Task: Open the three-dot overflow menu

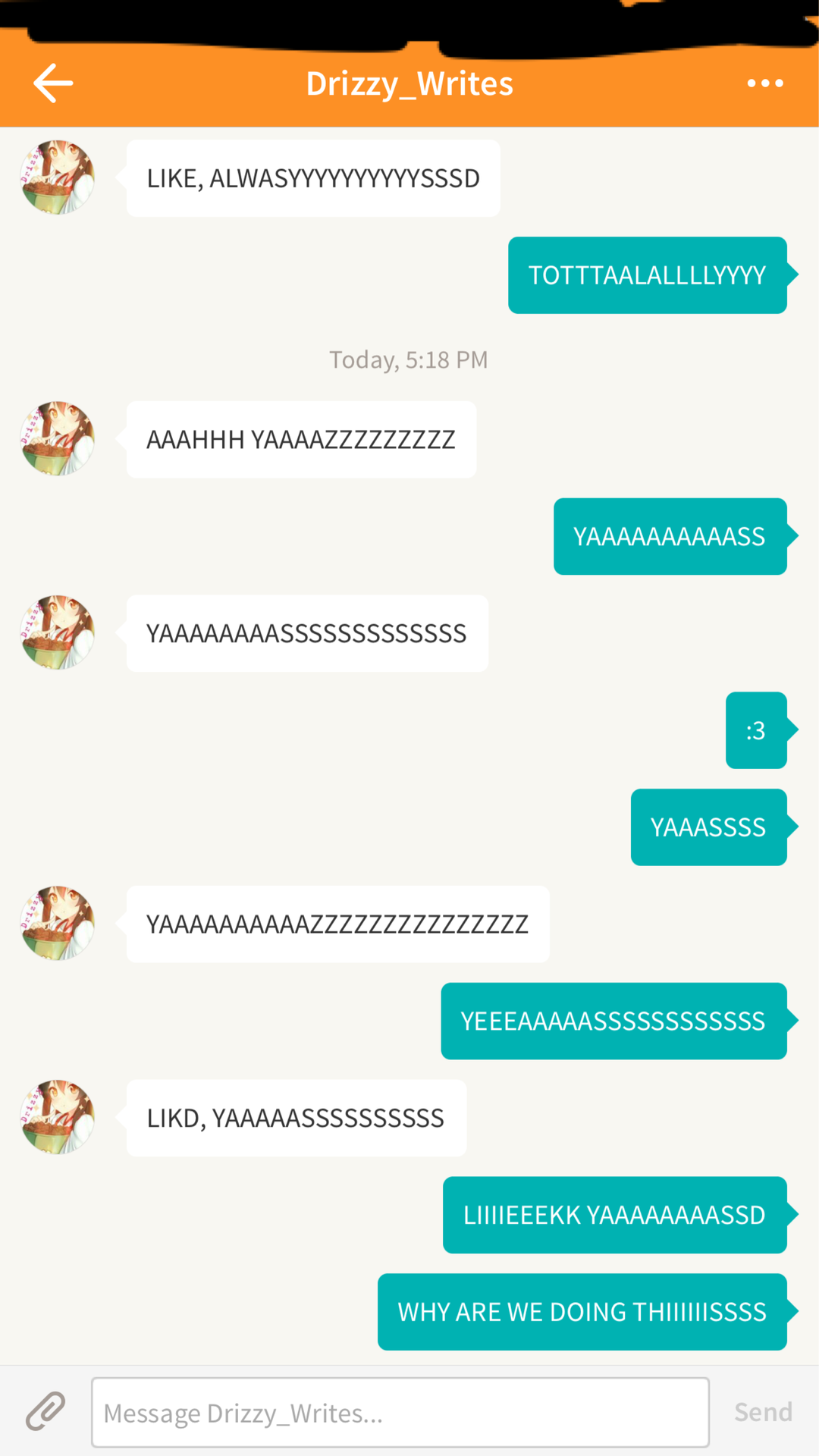Action: 764,83
